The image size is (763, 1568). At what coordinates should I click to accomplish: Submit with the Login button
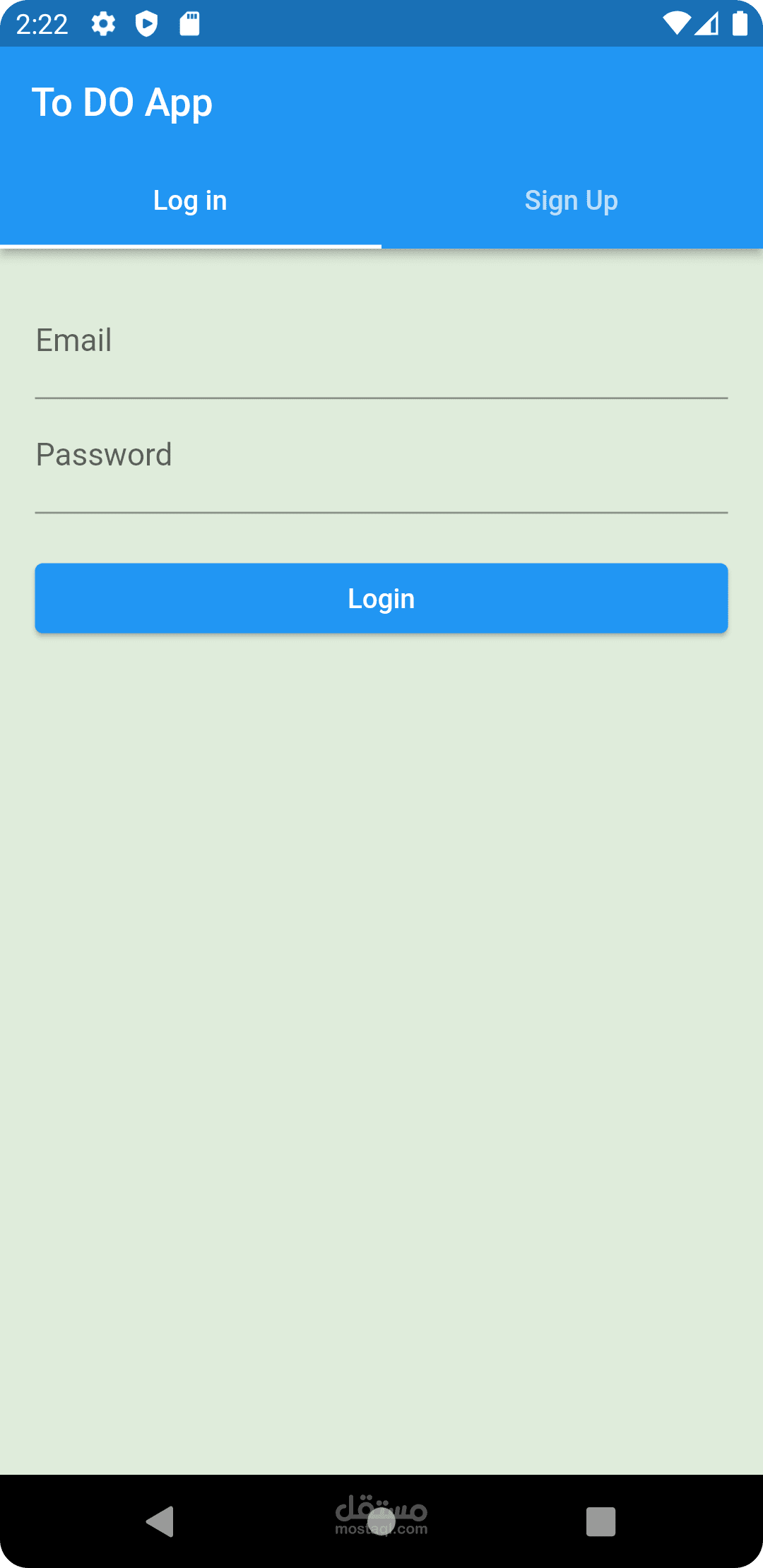pyautogui.click(x=381, y=598)
